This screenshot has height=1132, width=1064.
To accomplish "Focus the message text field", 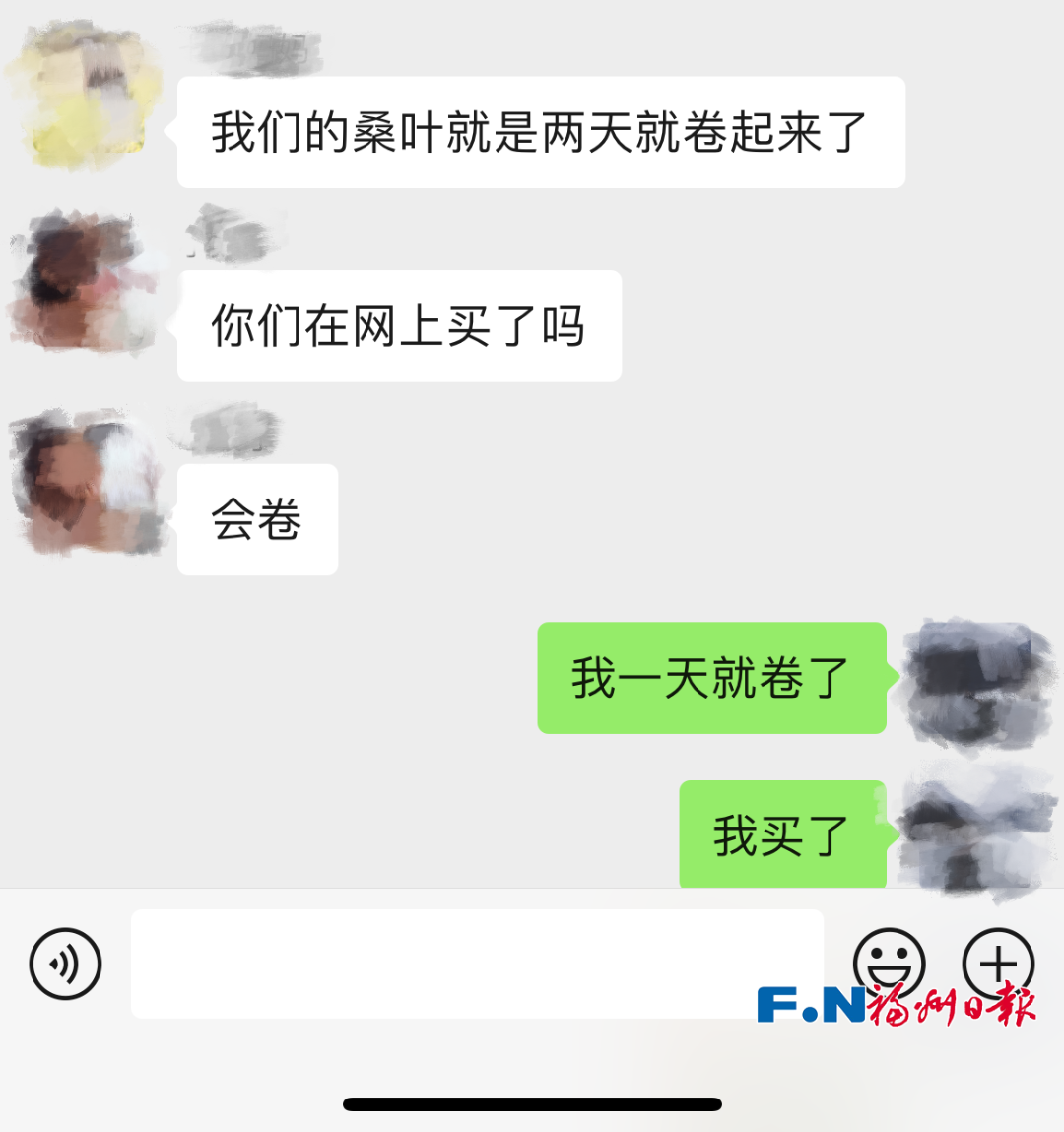I will pyautogui.click(x=477, y=964).
